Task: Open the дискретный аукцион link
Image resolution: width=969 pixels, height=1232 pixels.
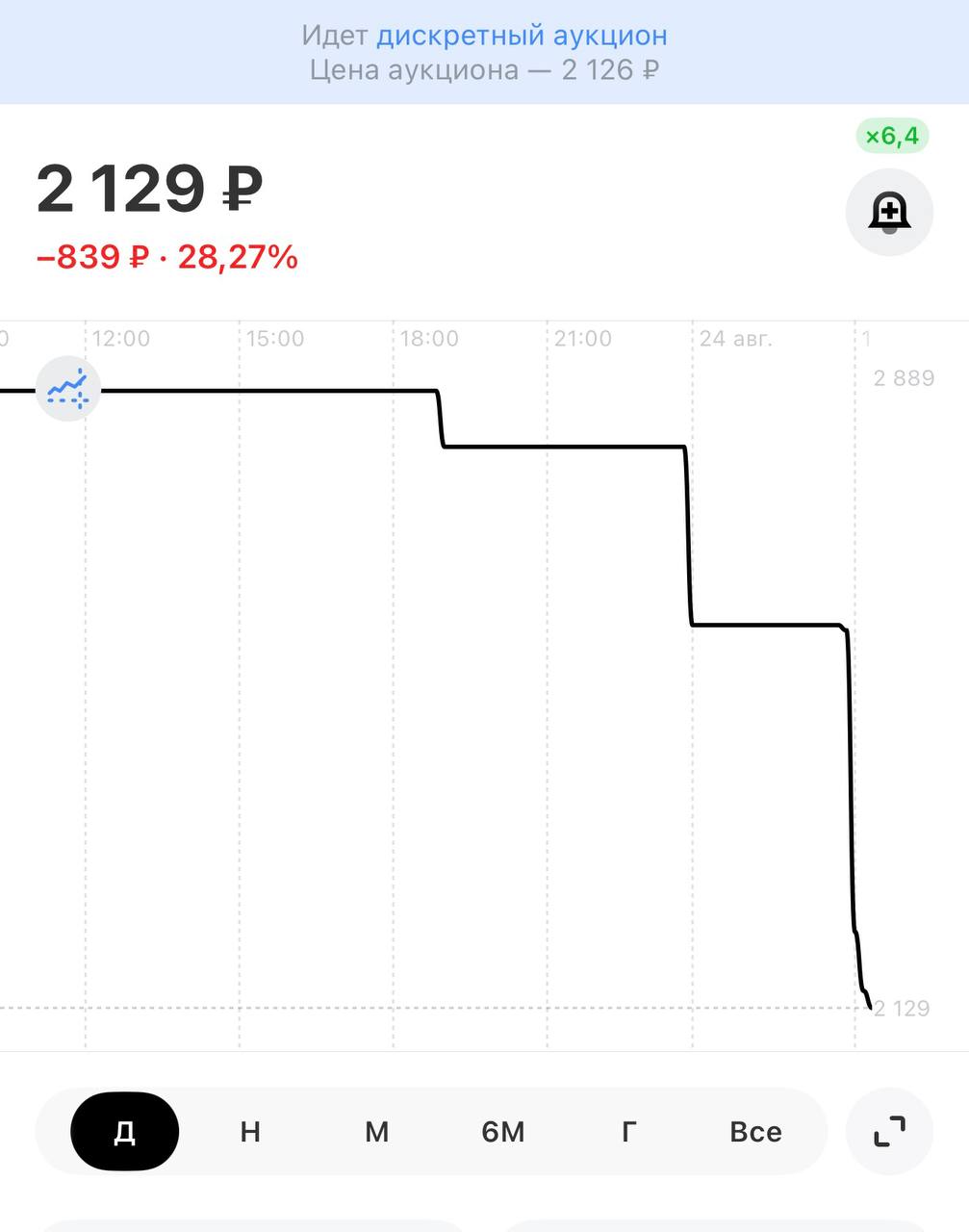Action: tap(522, 36)
